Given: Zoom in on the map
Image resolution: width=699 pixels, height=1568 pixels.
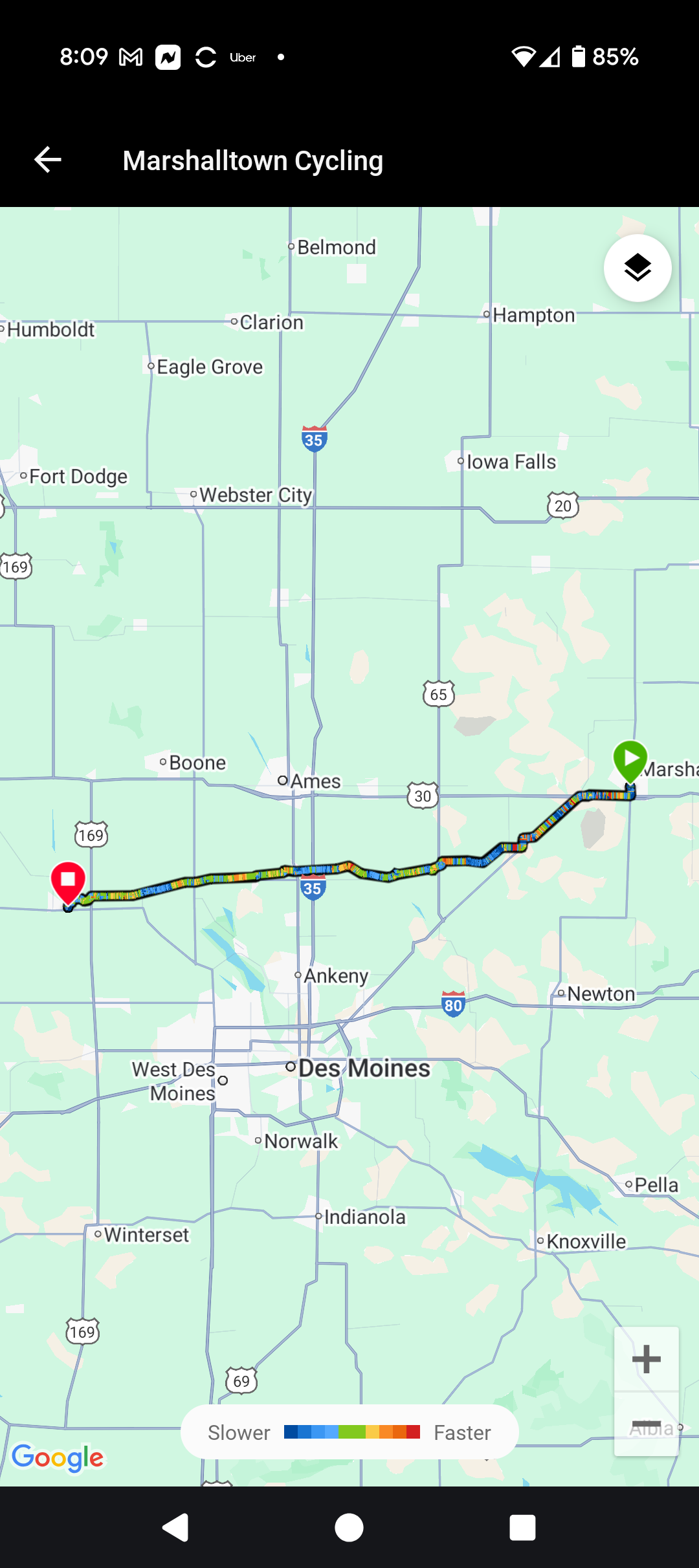Looking at the screenshot, I should tap(646, 1359).
